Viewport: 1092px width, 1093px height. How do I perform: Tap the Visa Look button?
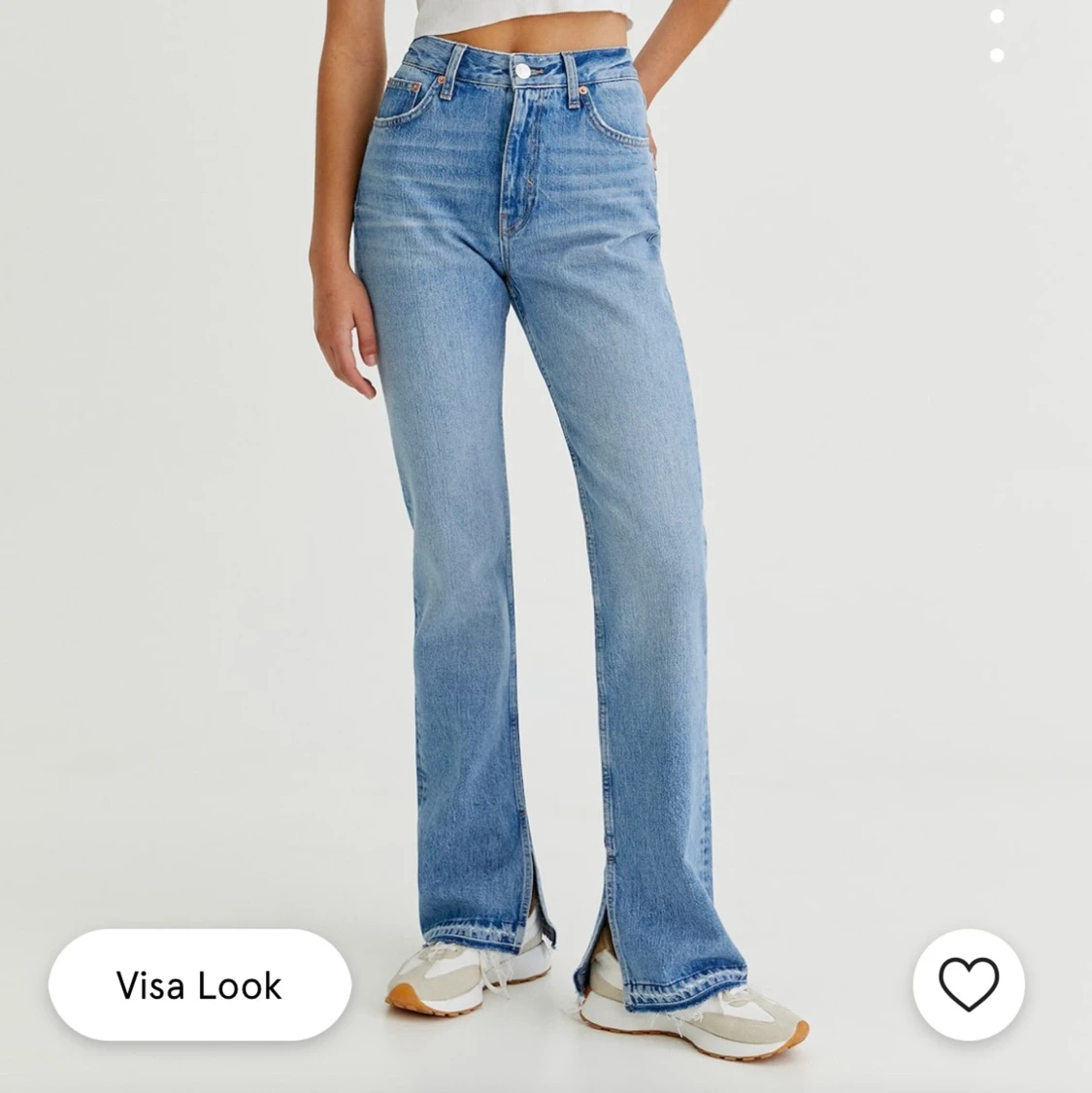[x=199, y=985]
